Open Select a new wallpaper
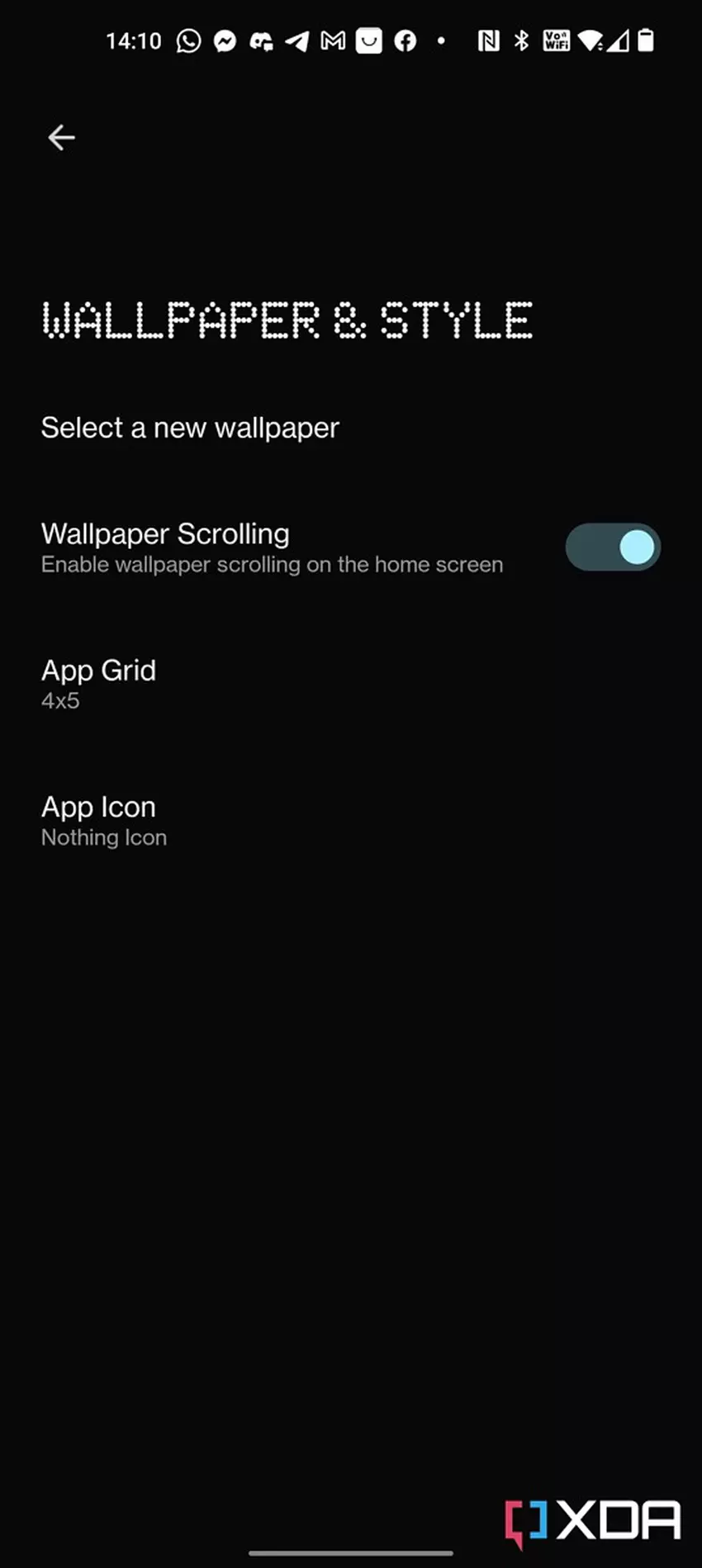Image resolution: width=702 pixels, height=1568 pixels. click(x=190, y=428)
